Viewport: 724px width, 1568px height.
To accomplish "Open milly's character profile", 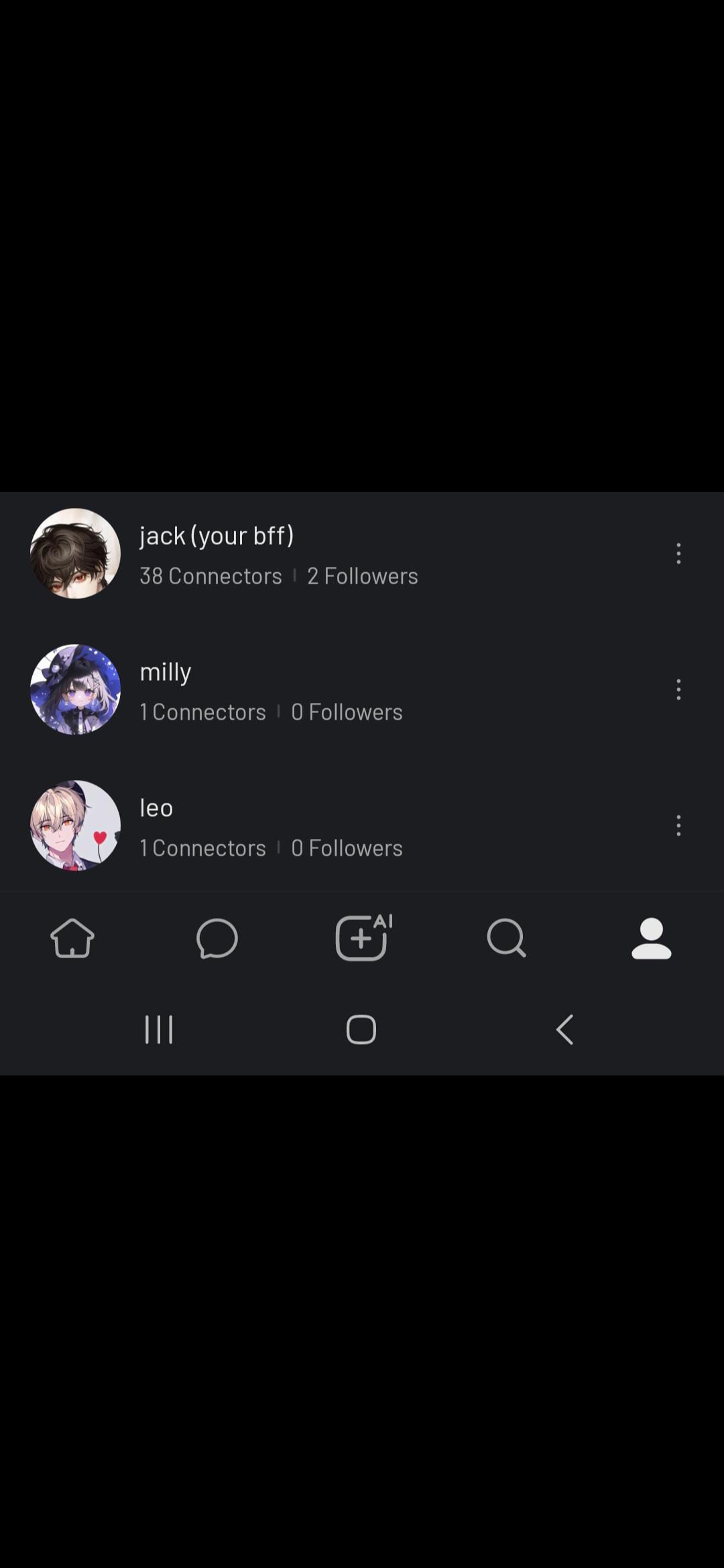I will tap(165, 672).
